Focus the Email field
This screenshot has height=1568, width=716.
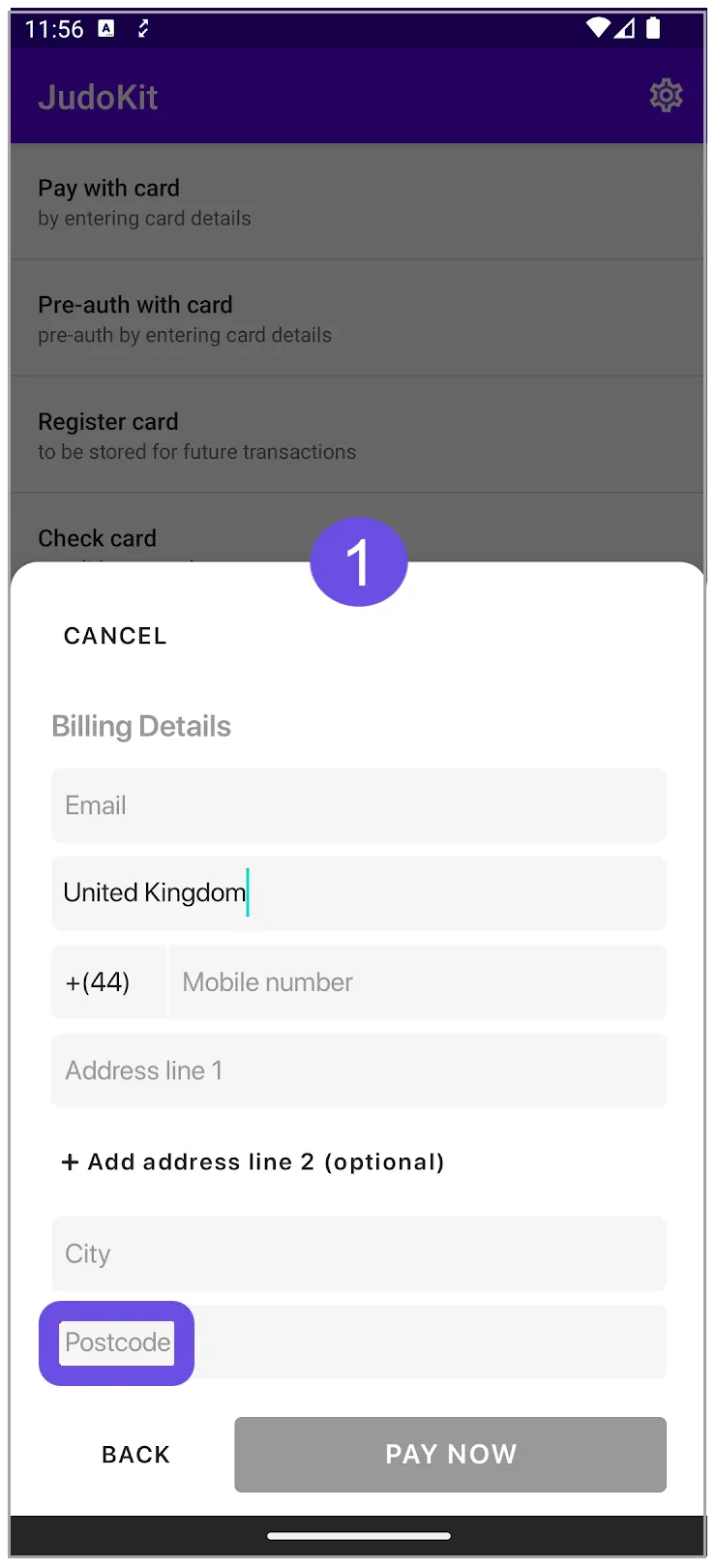click(359, 805)
